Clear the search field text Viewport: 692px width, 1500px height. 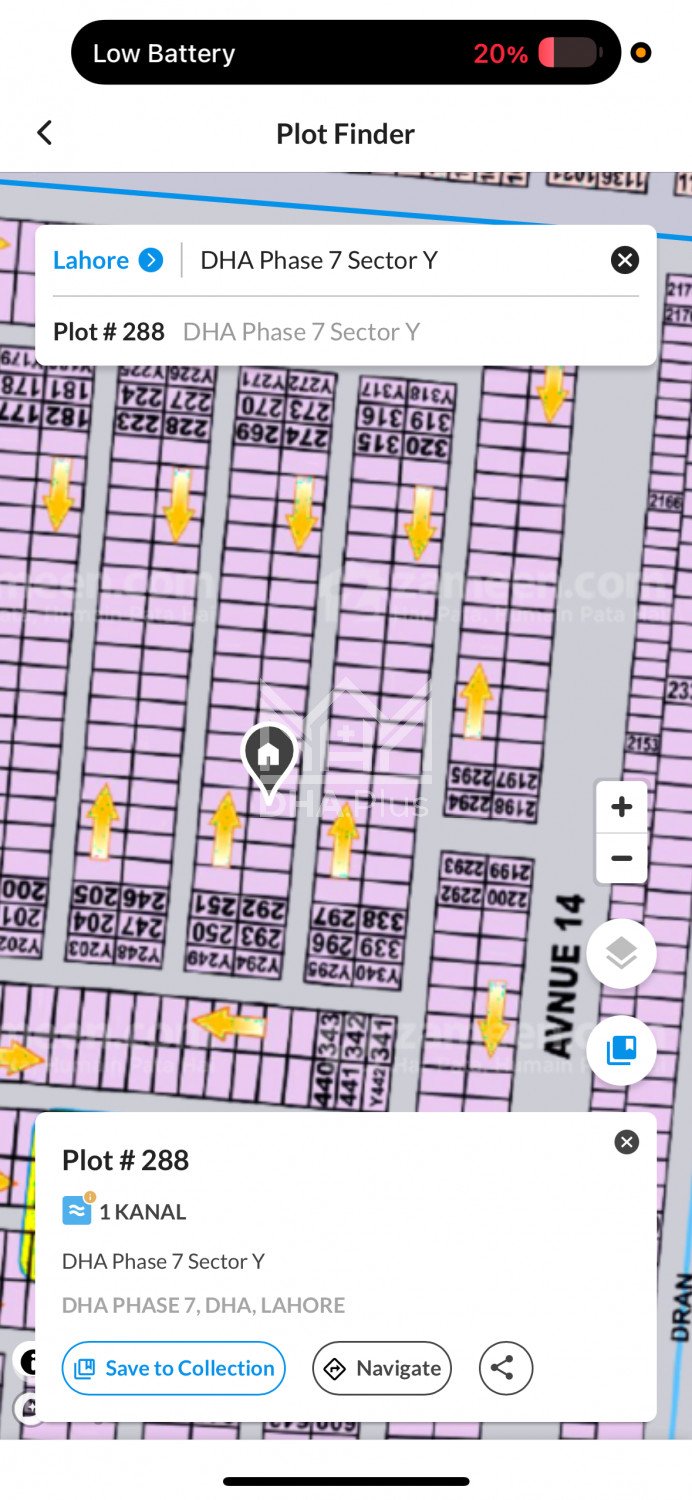tap(625, 260)
